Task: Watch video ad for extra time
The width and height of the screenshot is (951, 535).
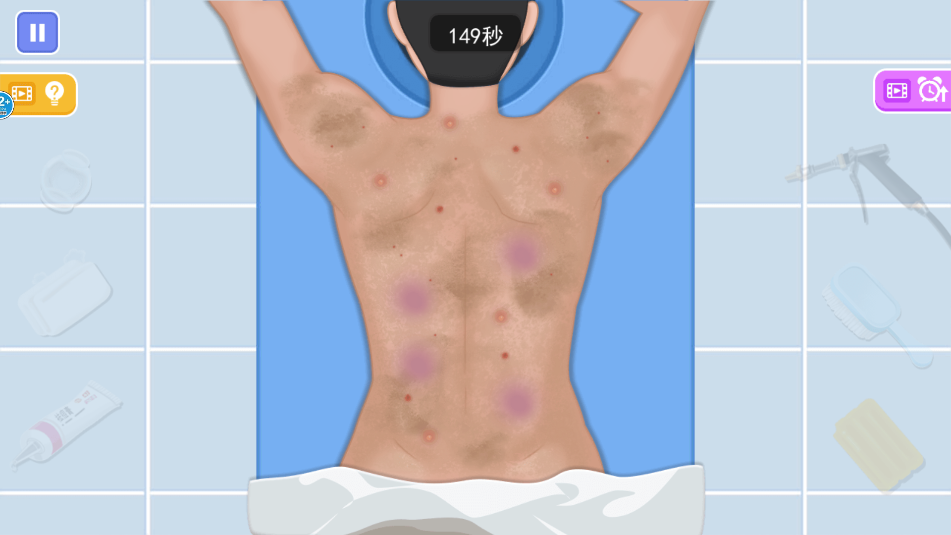Action: point(913,91)
